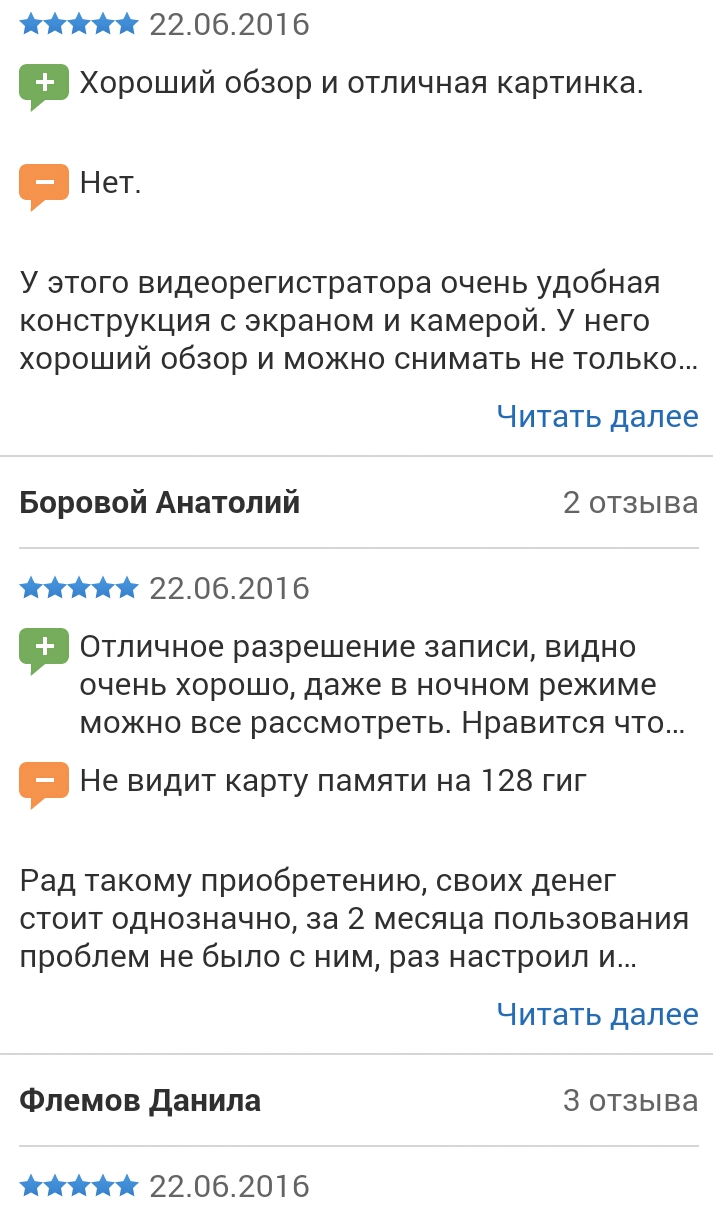Open reviewer Флемов Данила's profile
This screenshot has height=1225, width=713.
tap(140, 1101)
